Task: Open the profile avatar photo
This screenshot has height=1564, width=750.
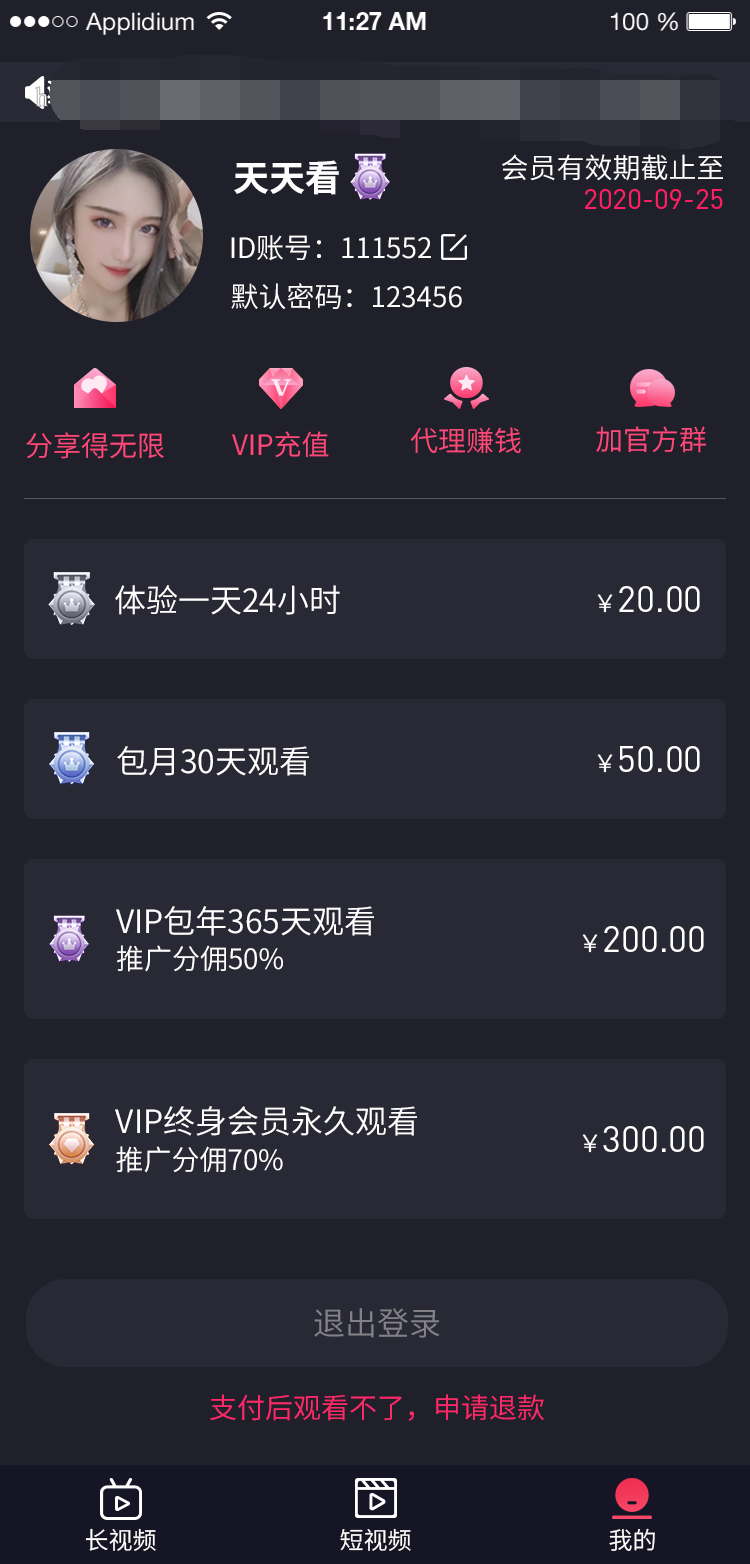Action: pos(116,236)
